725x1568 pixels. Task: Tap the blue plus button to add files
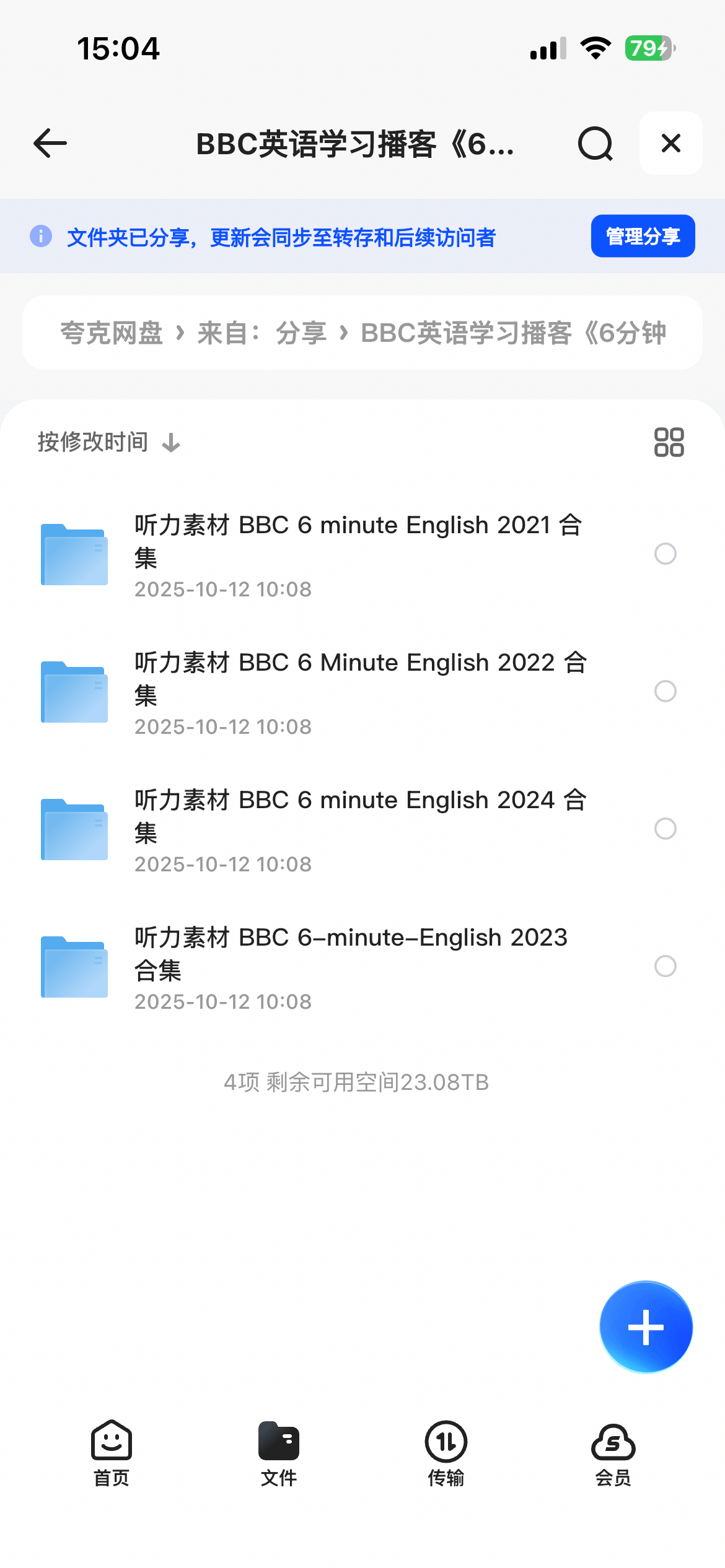645,1326
